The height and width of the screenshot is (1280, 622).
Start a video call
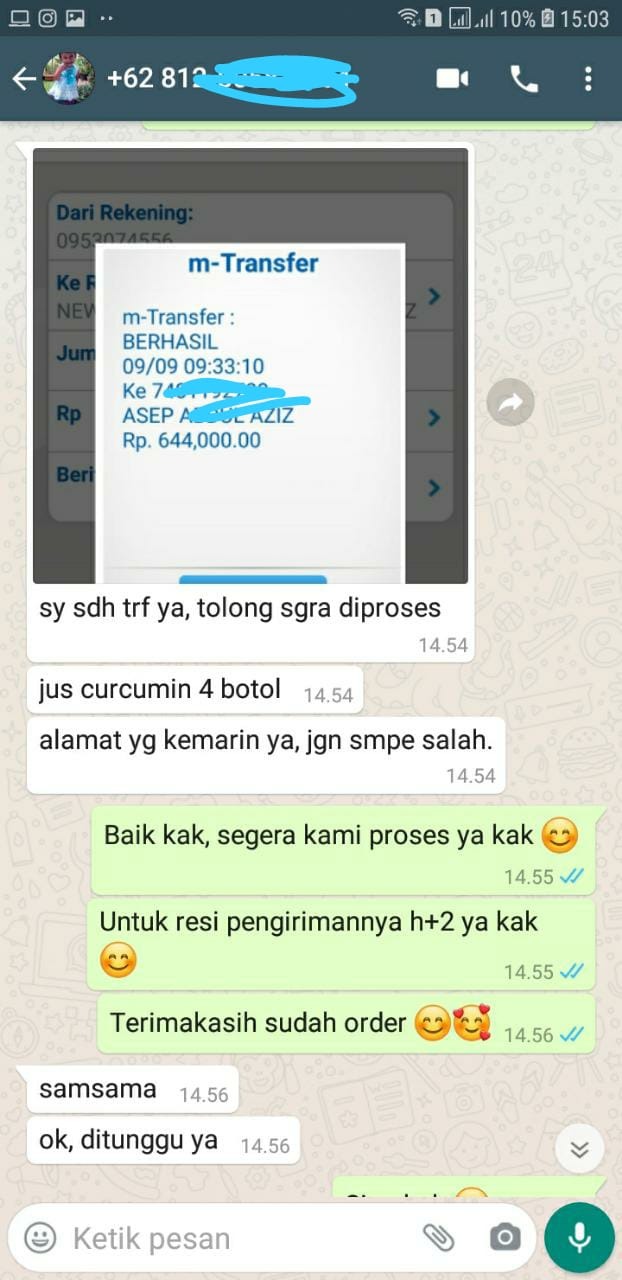coord(452,79)
